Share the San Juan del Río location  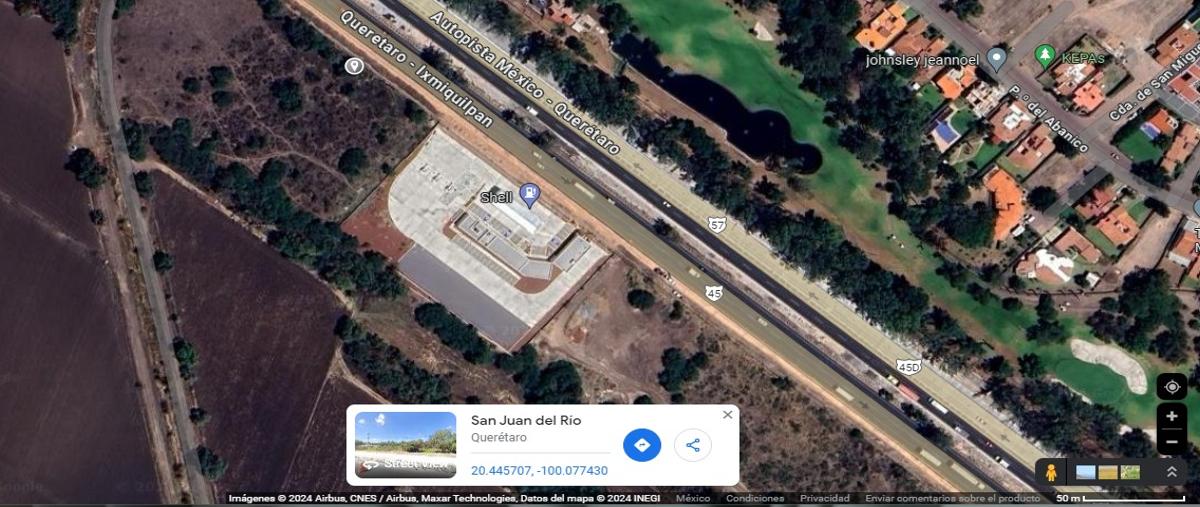(x=693, y=445)
